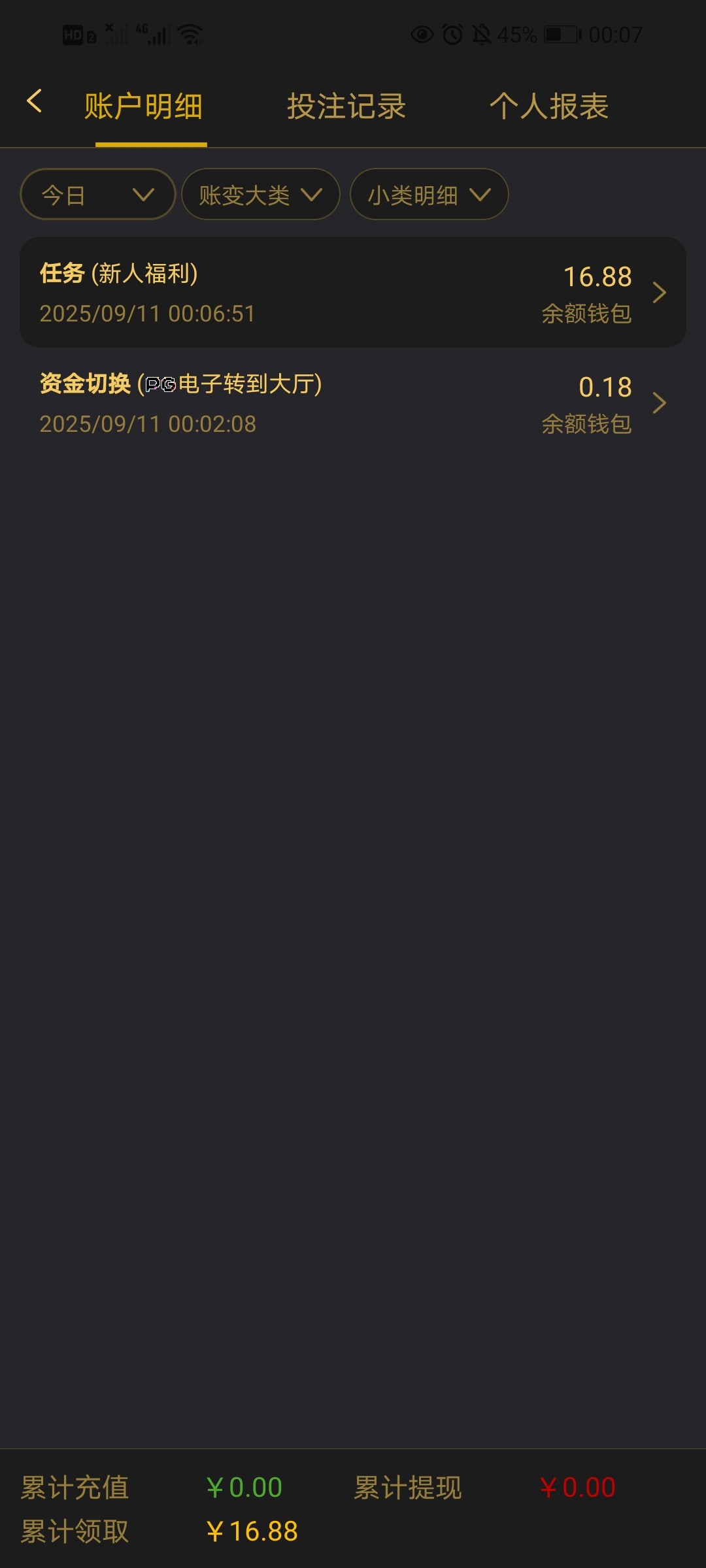The image size is (706, 1568).
Task: Open the 今日 date filter dropdown
Action: pyautogui.click(x=98, y=195)
